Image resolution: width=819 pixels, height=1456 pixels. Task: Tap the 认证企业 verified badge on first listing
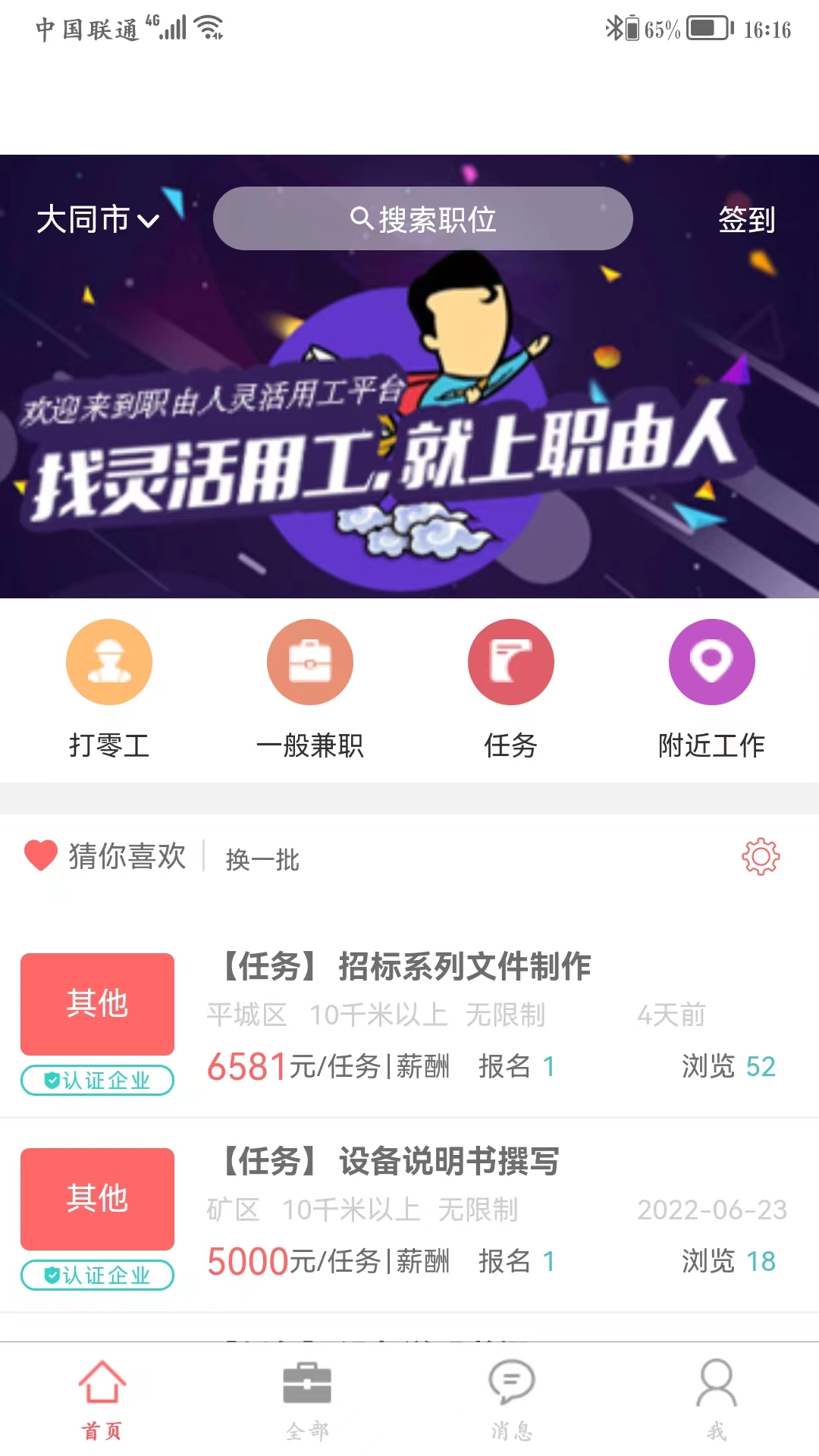97,1081
